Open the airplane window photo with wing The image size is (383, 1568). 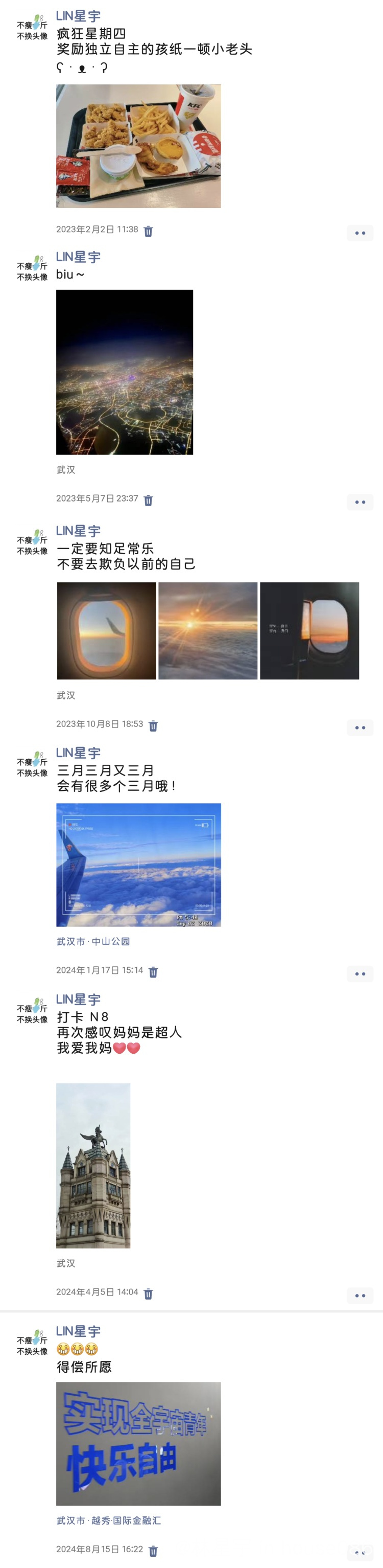(106, 630)
